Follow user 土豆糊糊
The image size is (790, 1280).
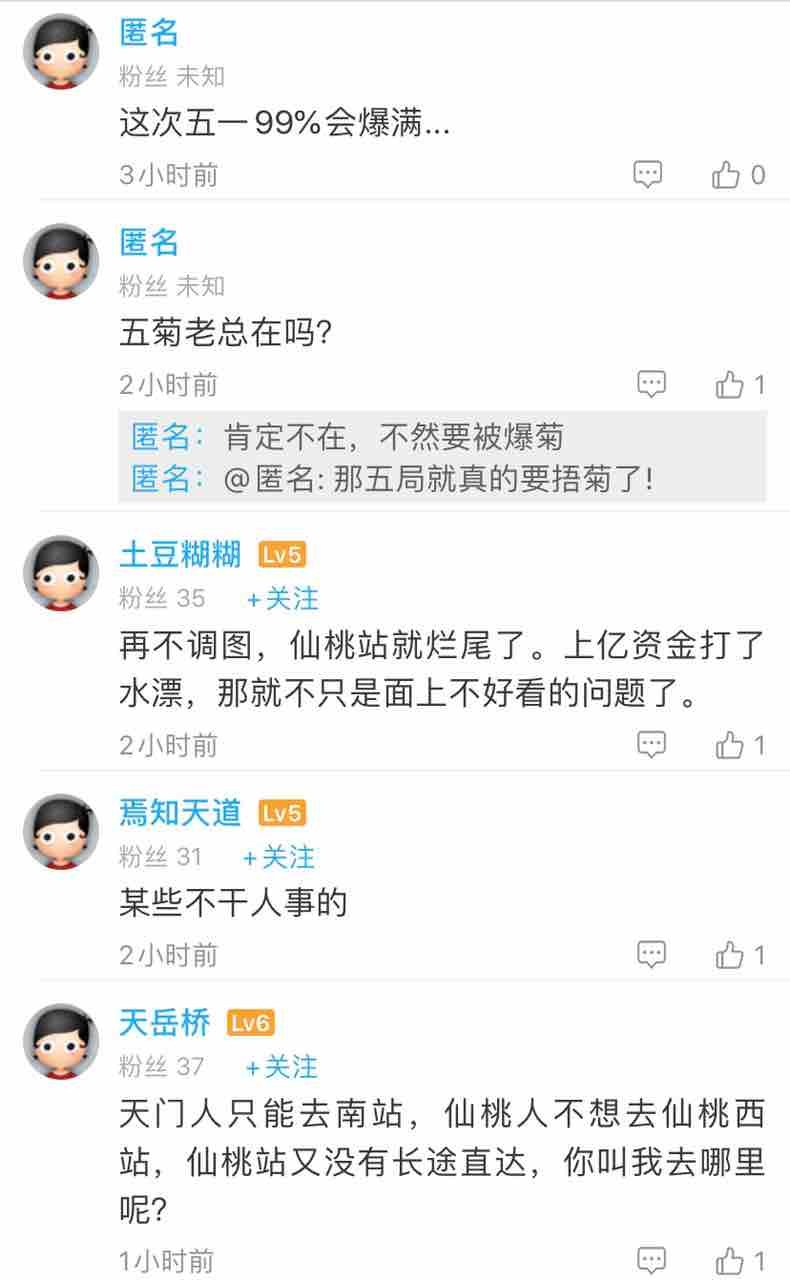point(283,598)
